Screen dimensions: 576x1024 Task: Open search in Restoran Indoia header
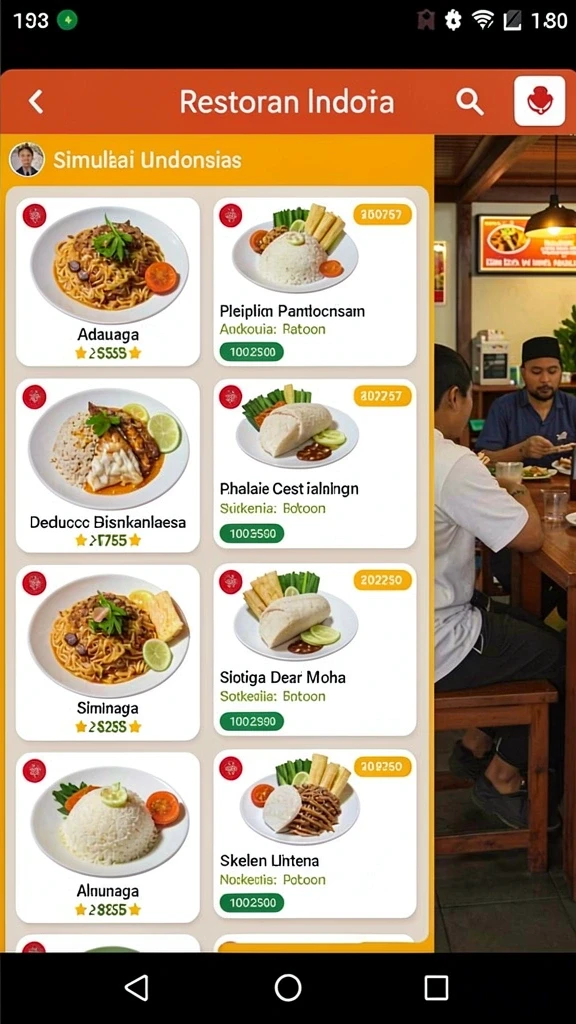tap(469, 102)
